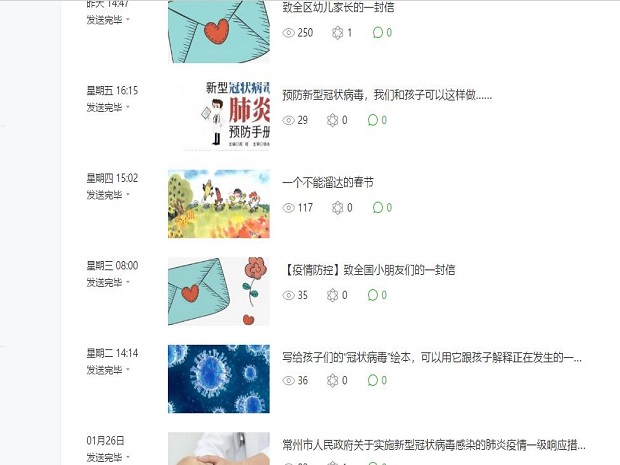Viewport: 620px width, 465px height.
Task: Open article '预防新型冠状病毒，我们和孩子可以这样做'
Action: click(387, 96)
